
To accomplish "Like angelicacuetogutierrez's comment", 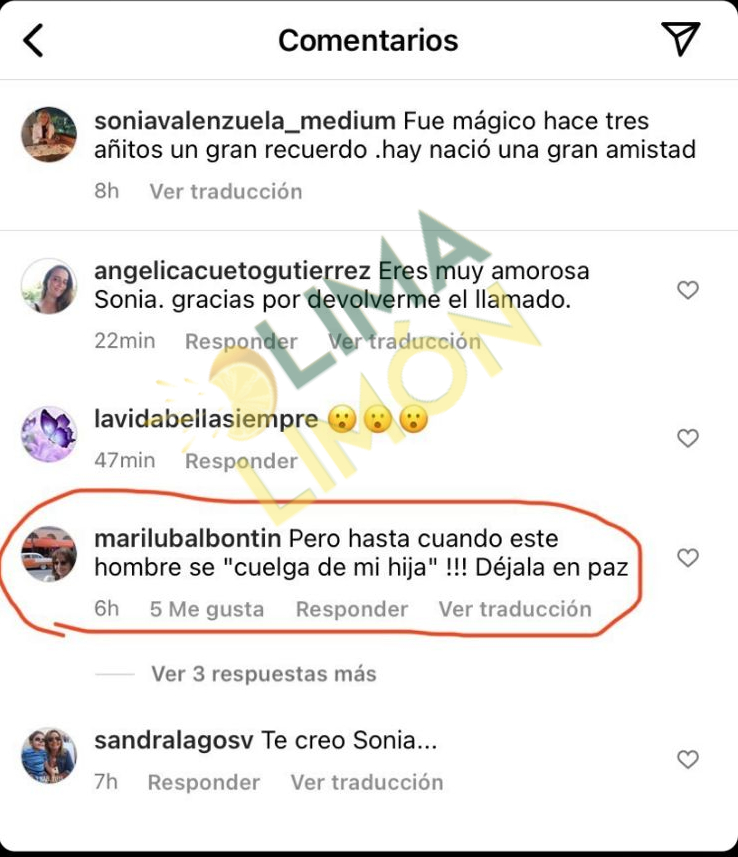I will 687,290.
